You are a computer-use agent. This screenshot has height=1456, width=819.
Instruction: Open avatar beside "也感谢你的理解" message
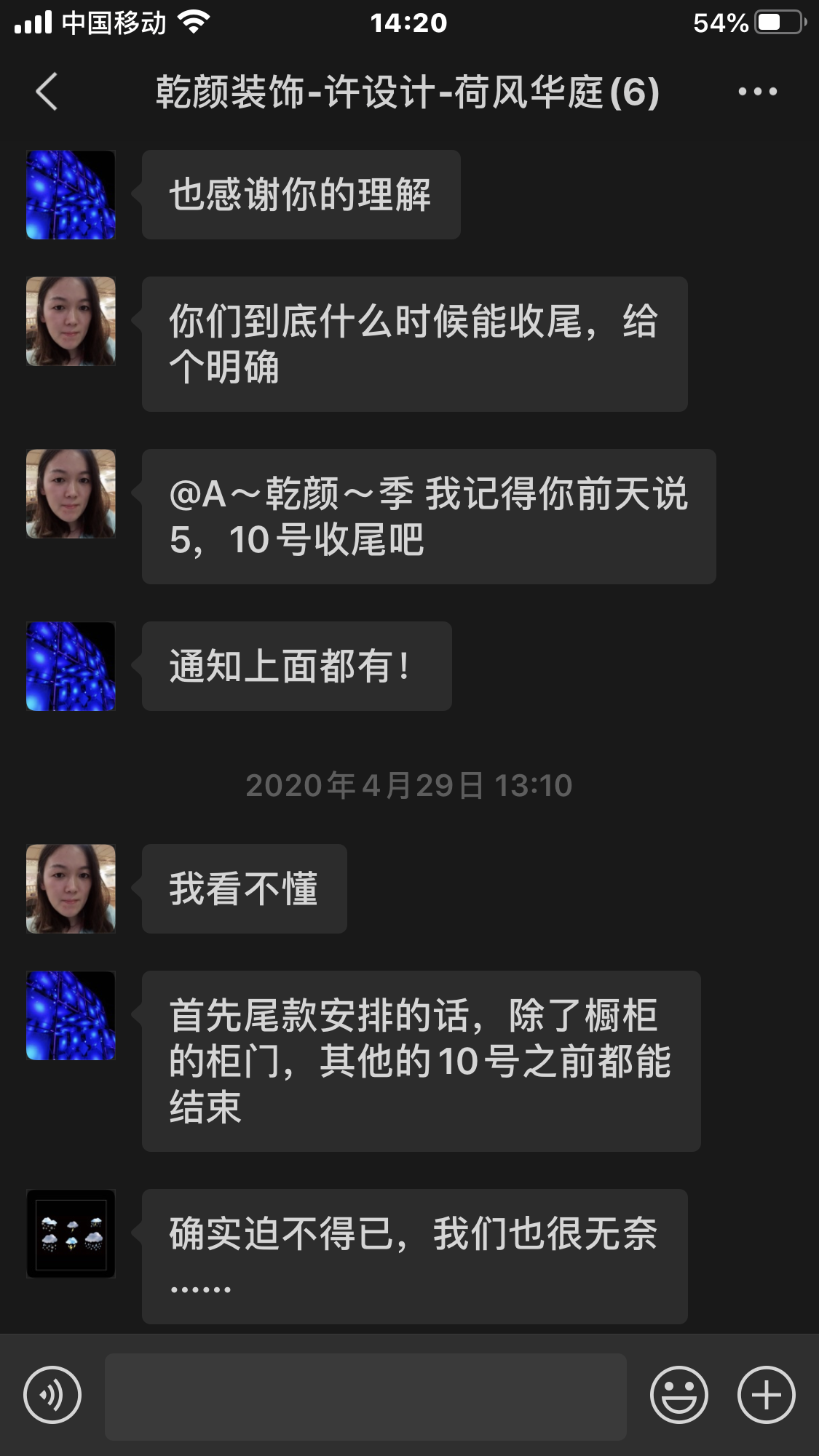71,194
